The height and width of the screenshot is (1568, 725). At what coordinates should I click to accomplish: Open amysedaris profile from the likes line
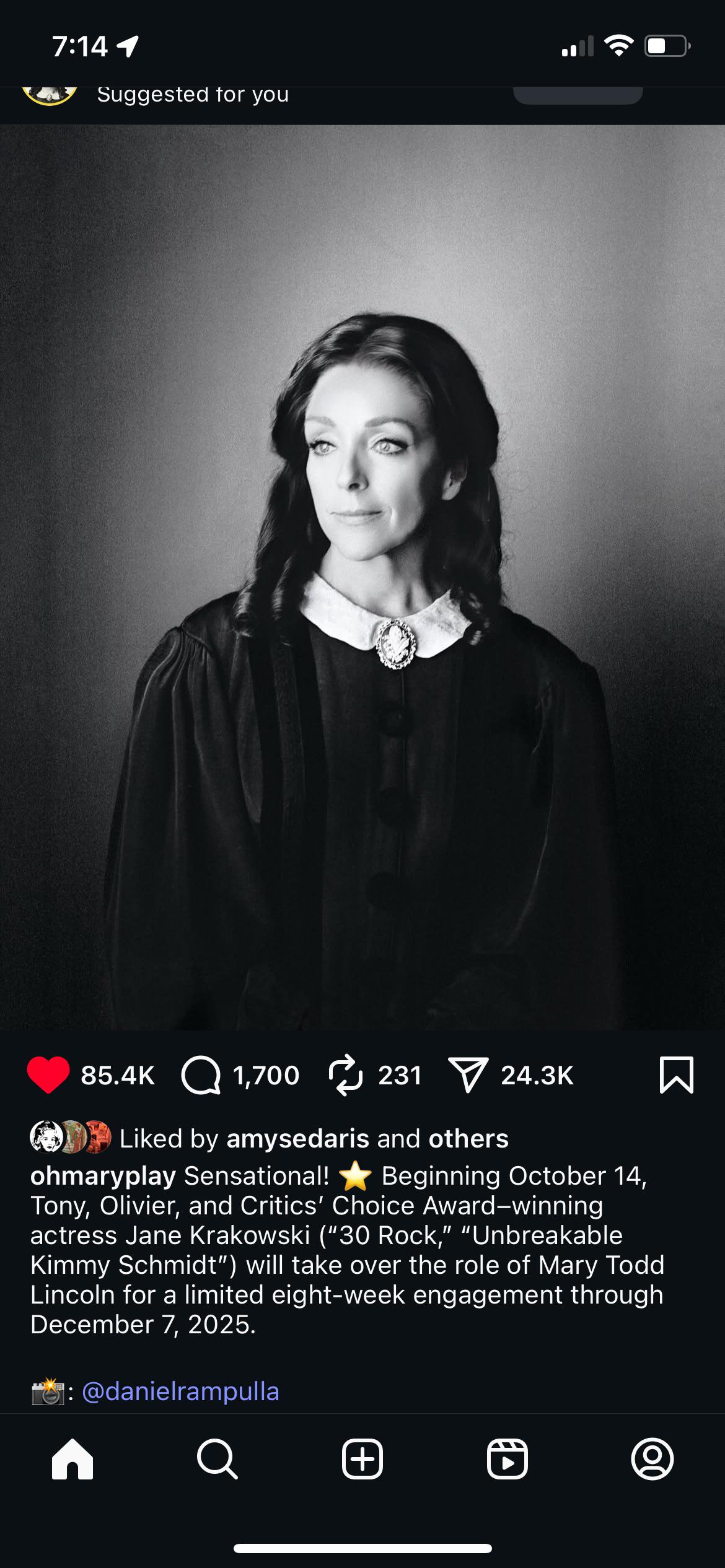click(298, 1139)
